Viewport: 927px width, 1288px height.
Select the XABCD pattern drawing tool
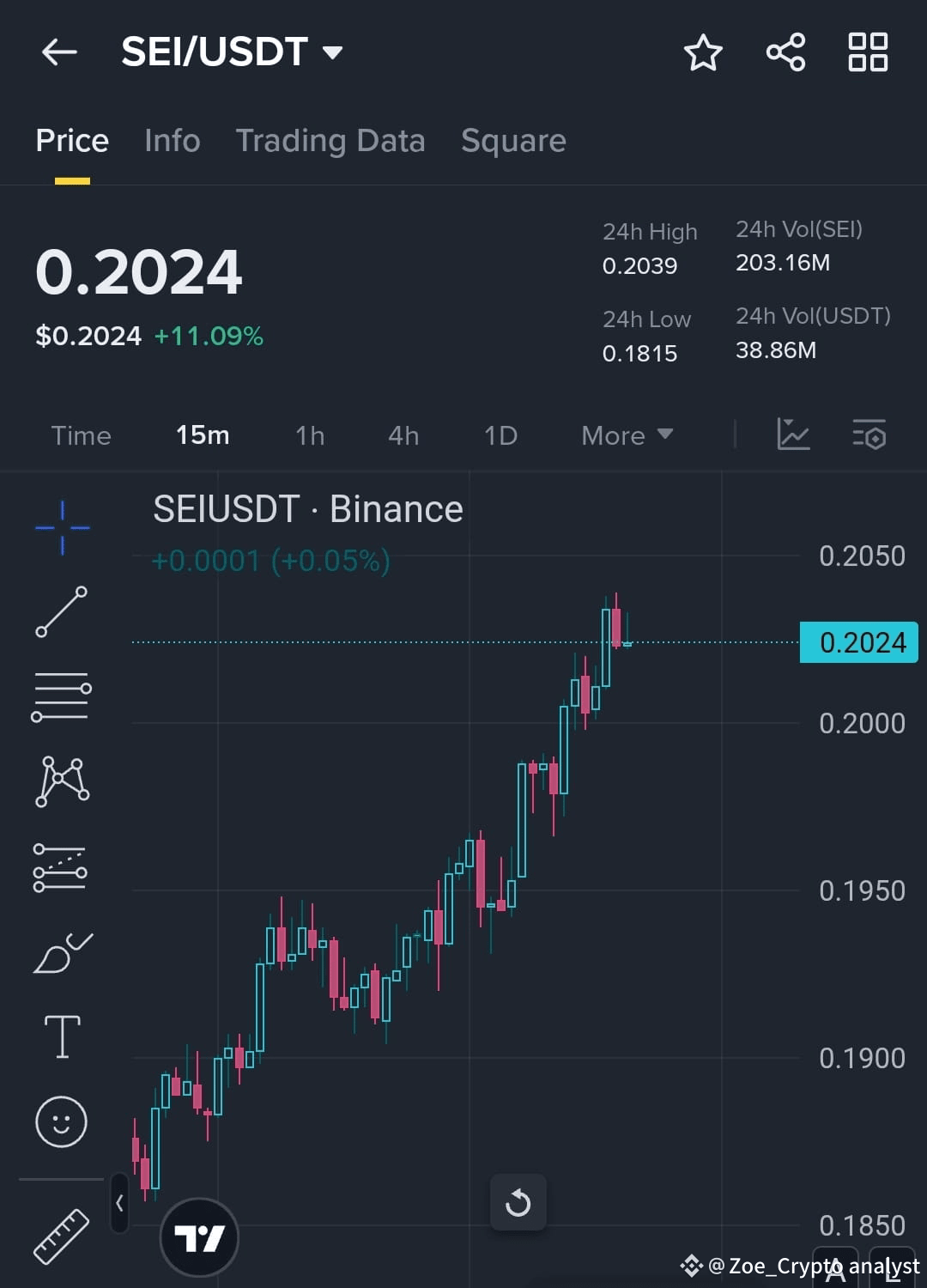click(x=61, y=780)
